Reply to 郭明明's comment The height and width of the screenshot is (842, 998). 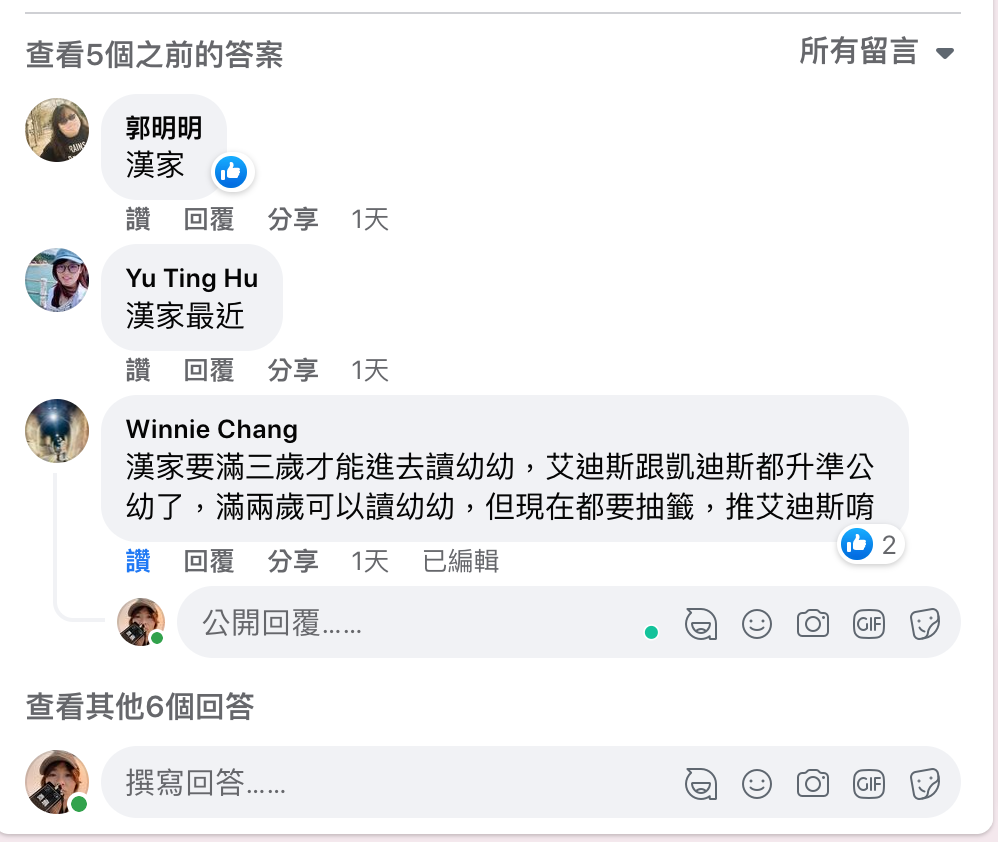pos(208,220)
